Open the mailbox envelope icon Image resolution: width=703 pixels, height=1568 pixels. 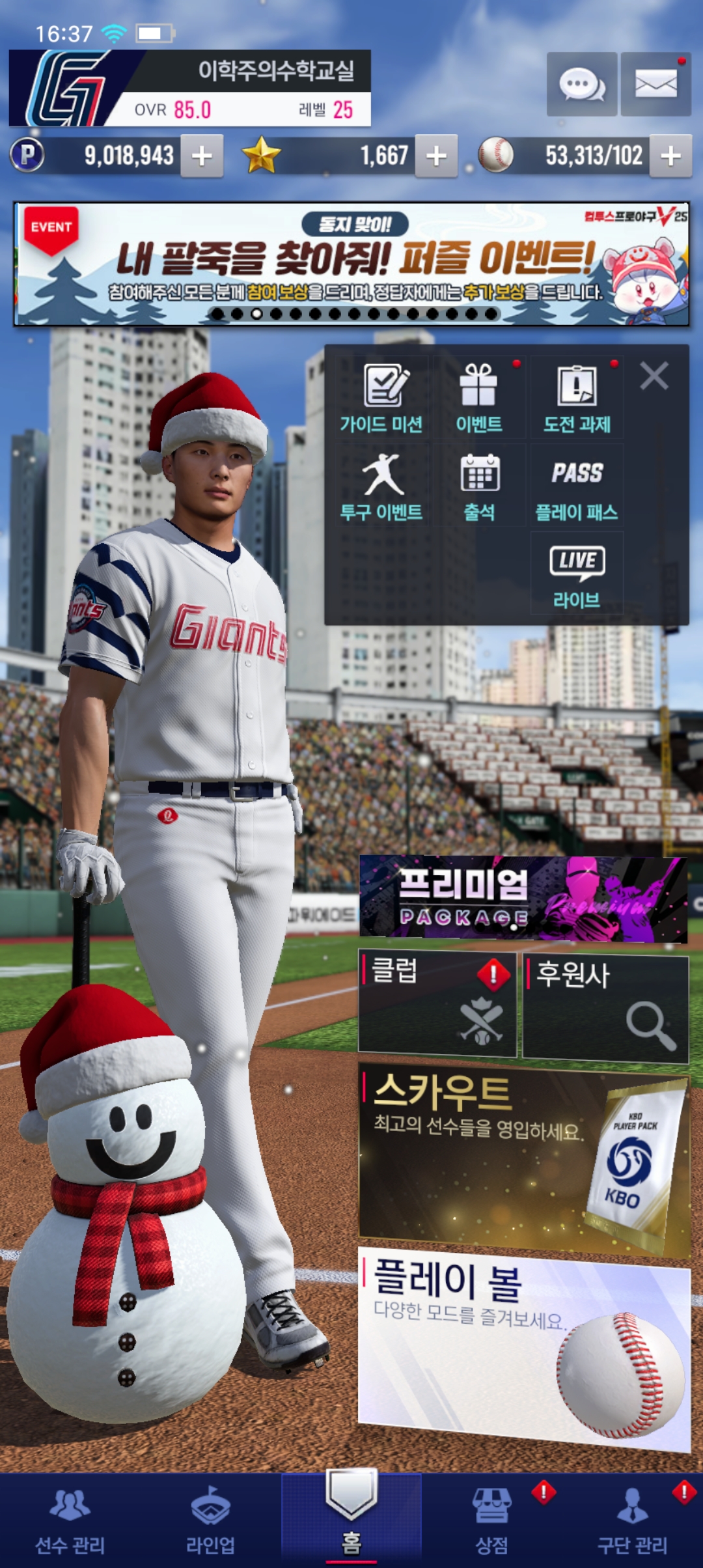655,85
